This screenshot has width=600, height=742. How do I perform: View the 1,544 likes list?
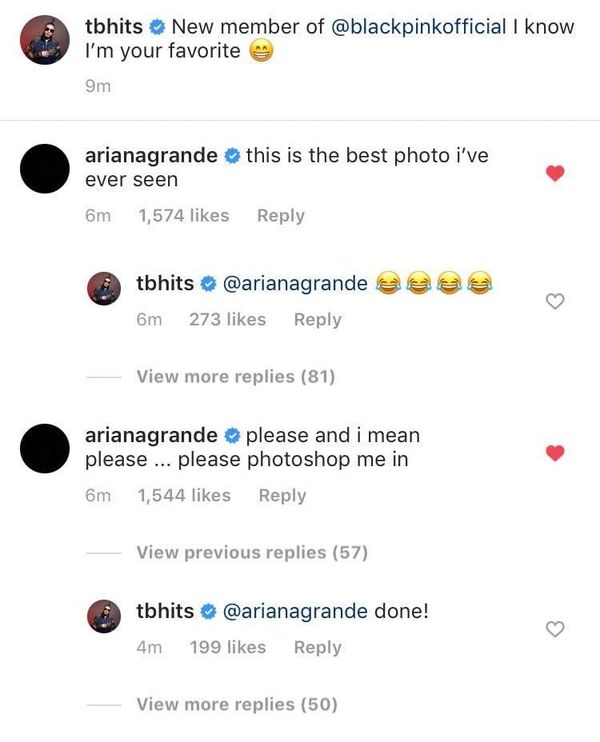184,495
